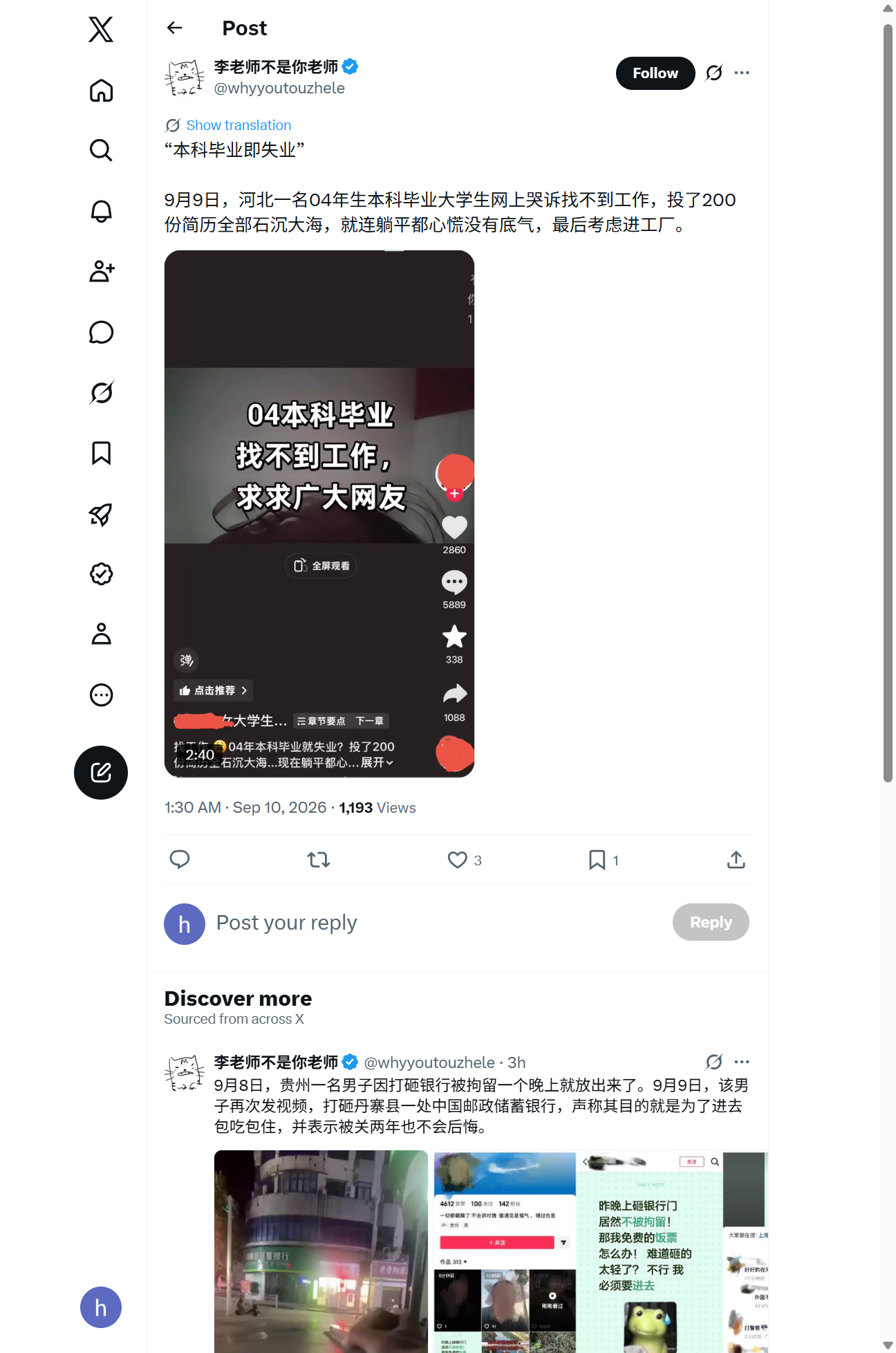The height and width of the screenshot is (1353, 896).
Task: Go back using the arrow beside Post
Action: click(x=174, y=28)
